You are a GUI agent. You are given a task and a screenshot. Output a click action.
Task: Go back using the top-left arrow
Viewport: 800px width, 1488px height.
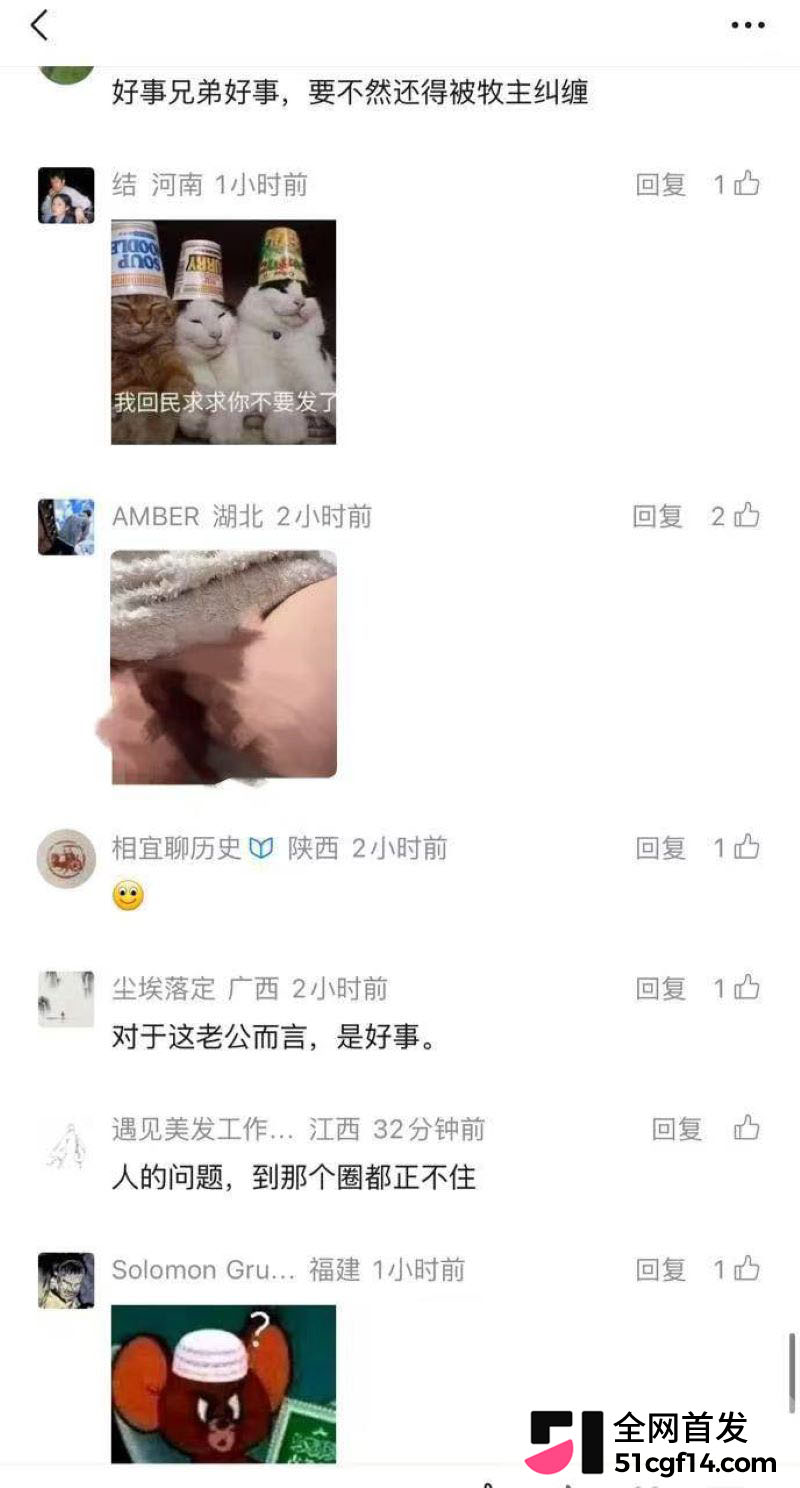pos(39,25)
